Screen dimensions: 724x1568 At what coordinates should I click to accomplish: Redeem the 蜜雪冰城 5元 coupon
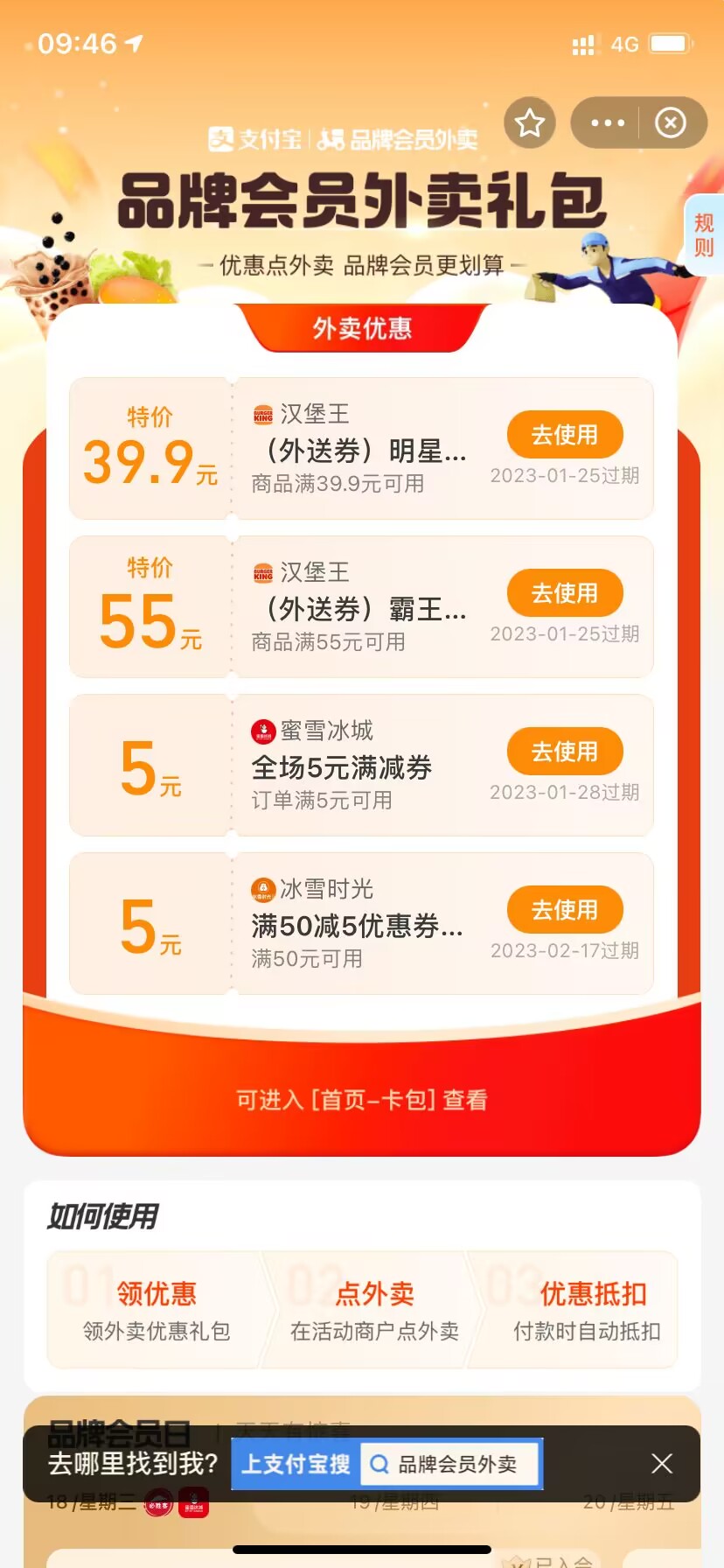(x=565, y=752)
